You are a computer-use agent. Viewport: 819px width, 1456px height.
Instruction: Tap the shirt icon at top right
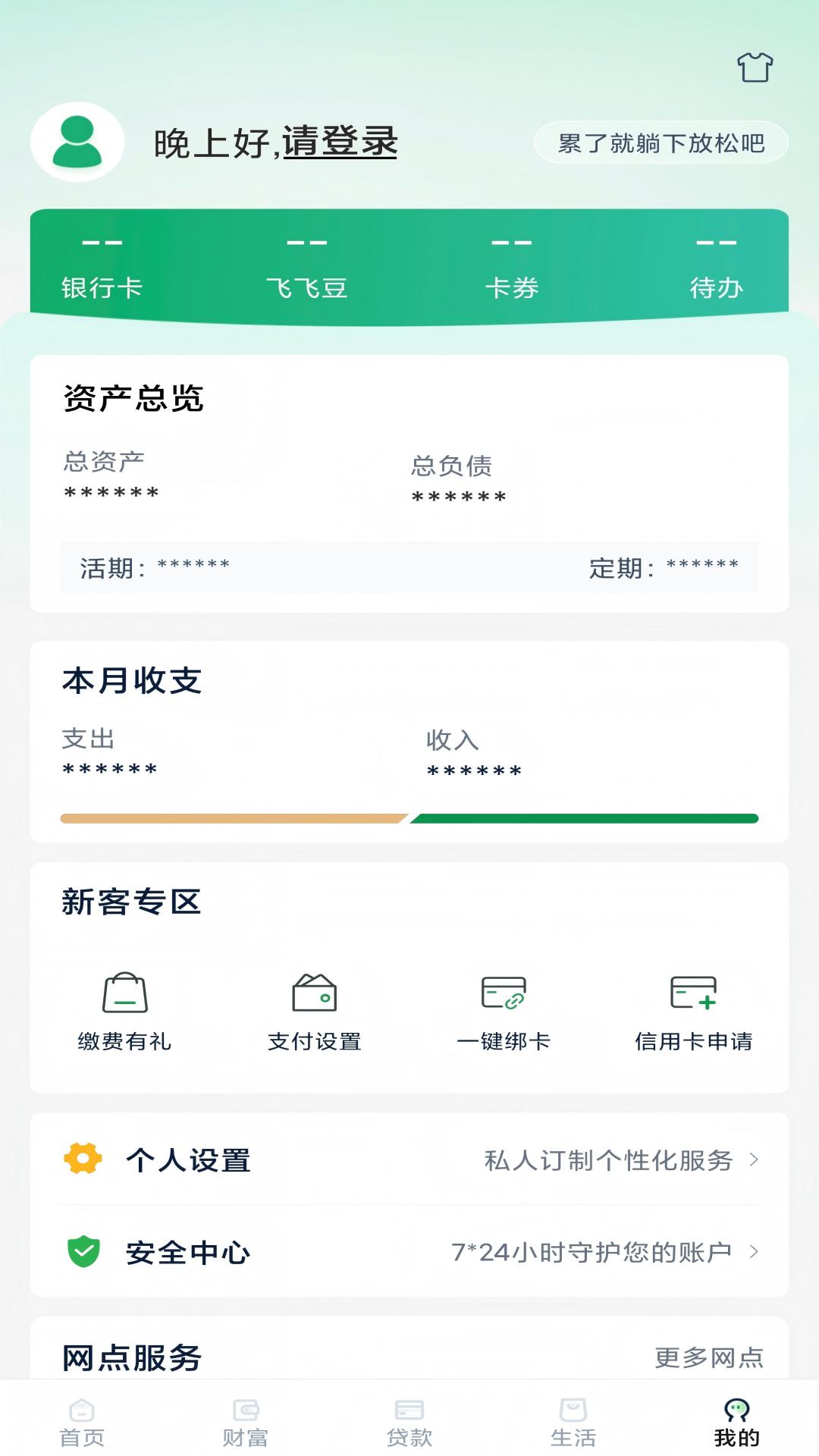click(x=755, y=68)
